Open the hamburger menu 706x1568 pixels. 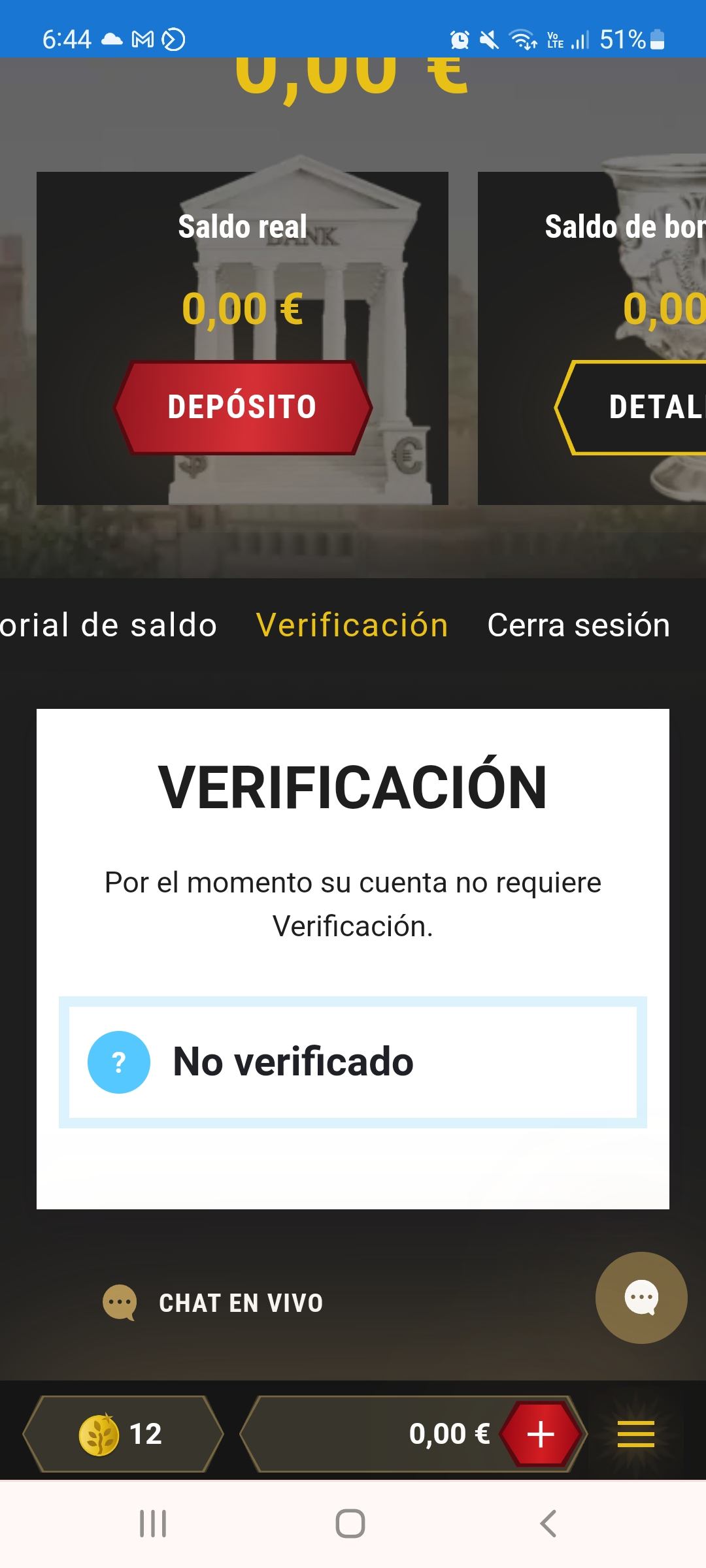point(635,1434)
